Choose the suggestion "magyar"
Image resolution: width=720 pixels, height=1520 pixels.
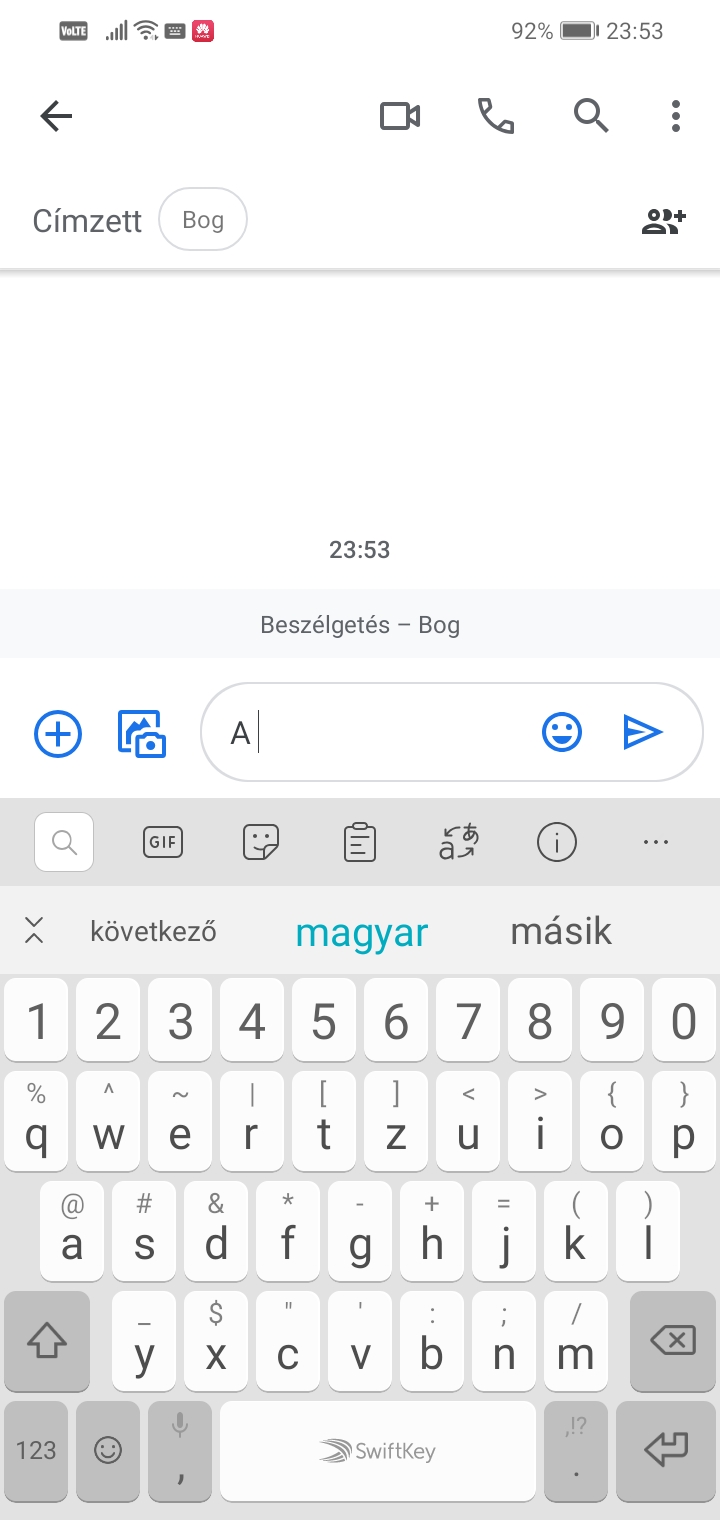point(362,932)
